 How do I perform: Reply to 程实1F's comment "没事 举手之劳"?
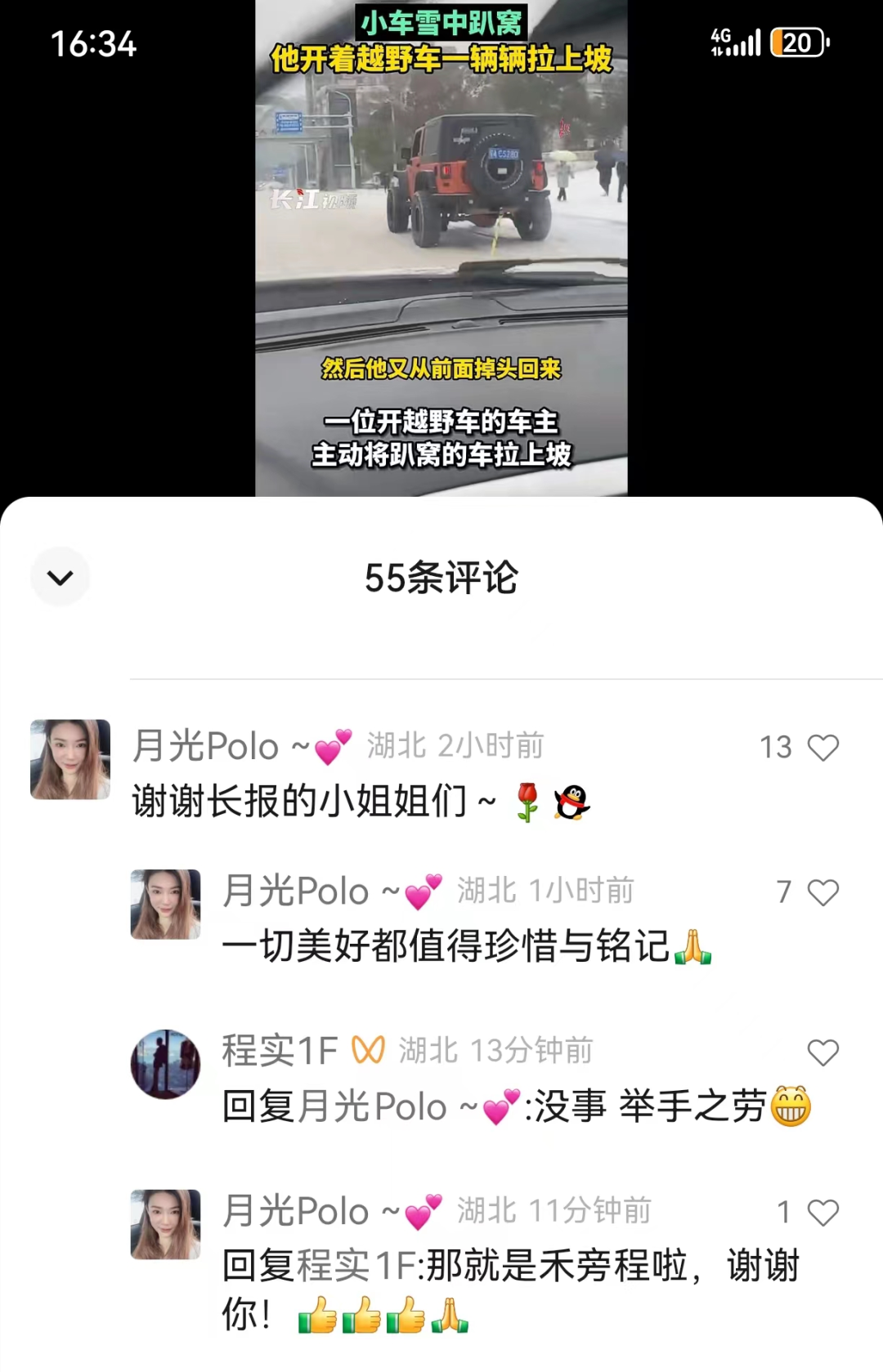coord(491,1108)
